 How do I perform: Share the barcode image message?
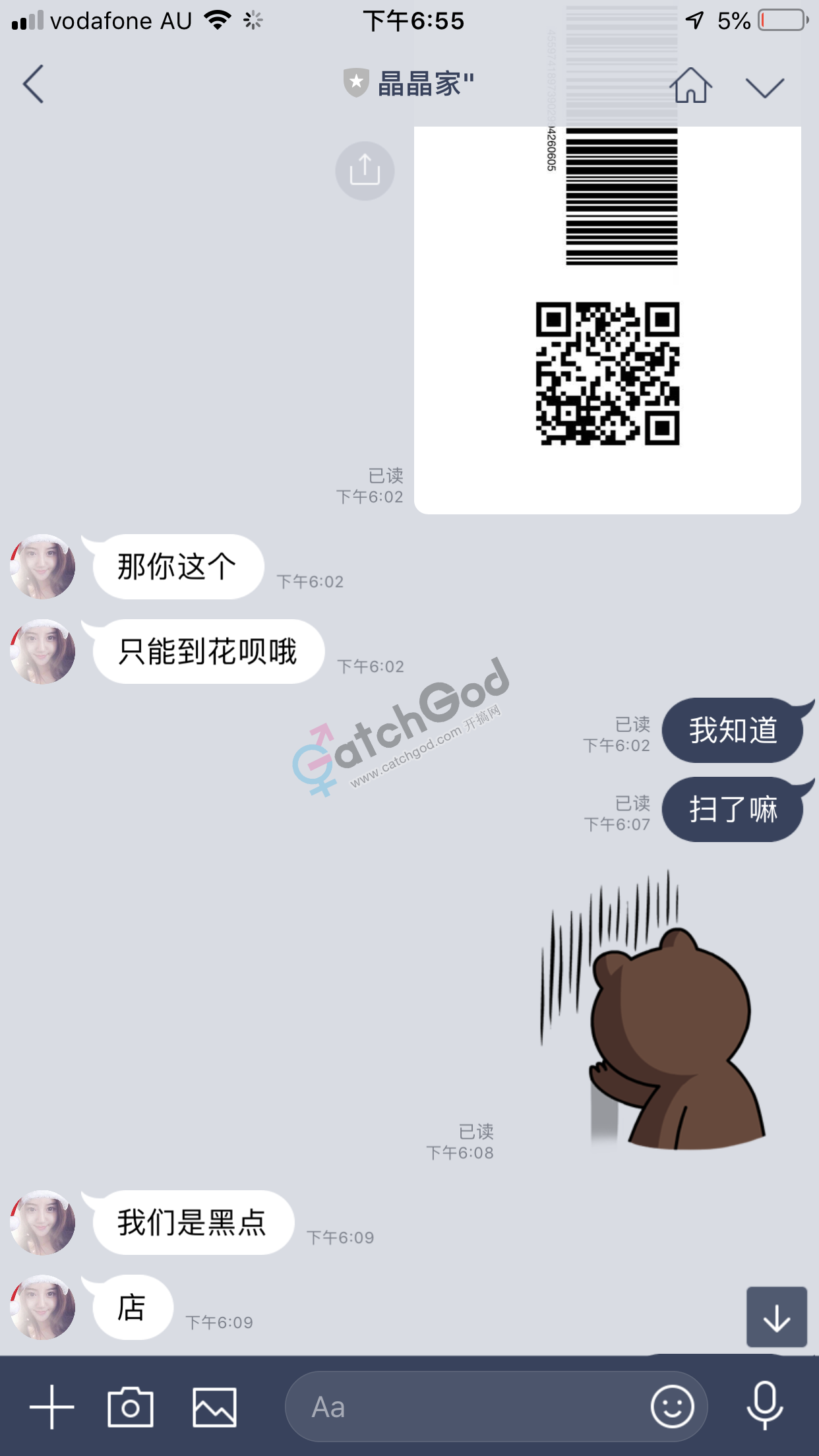[365, 171]
